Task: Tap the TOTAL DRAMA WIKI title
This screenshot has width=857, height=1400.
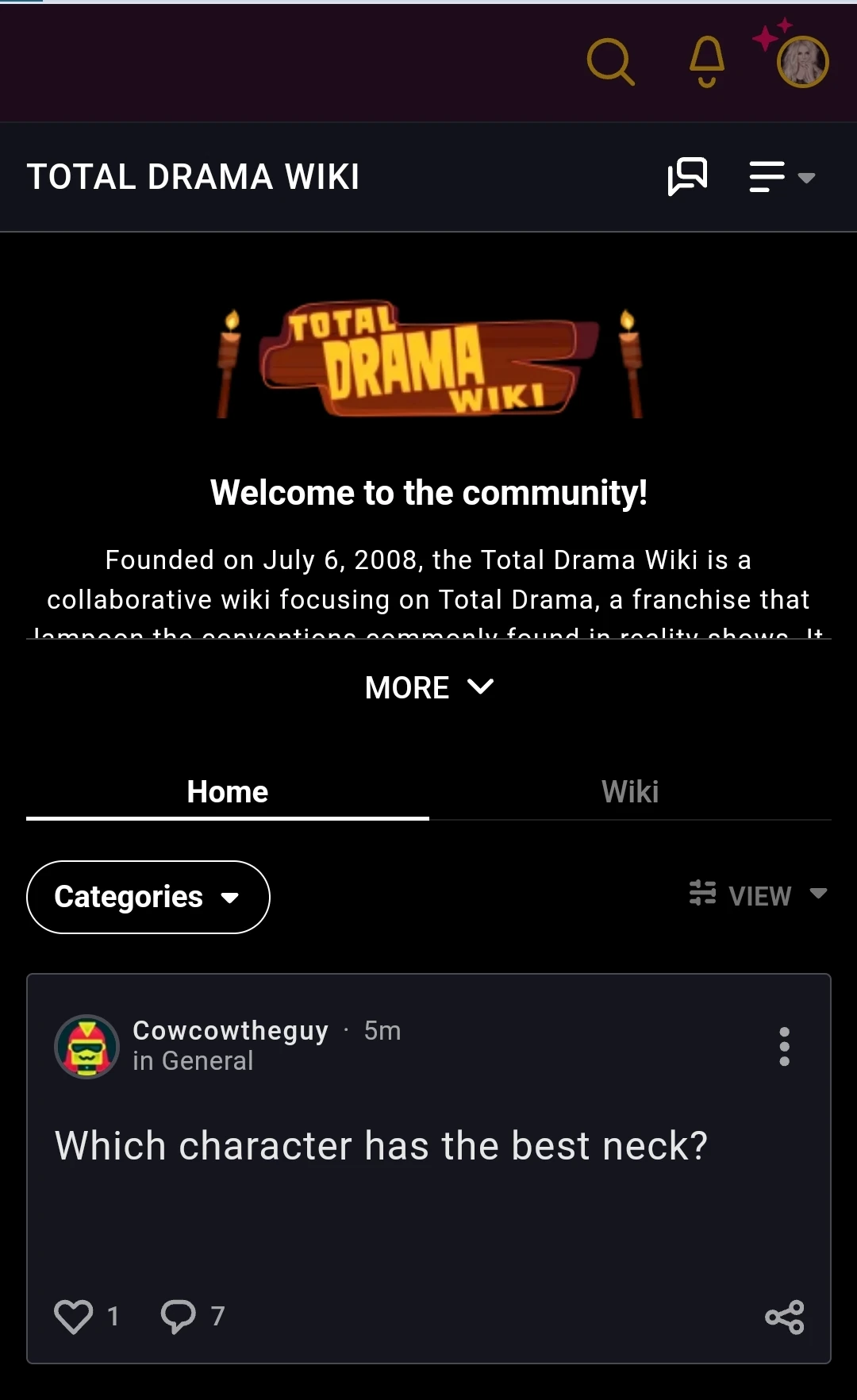Action: click(193, 176)
